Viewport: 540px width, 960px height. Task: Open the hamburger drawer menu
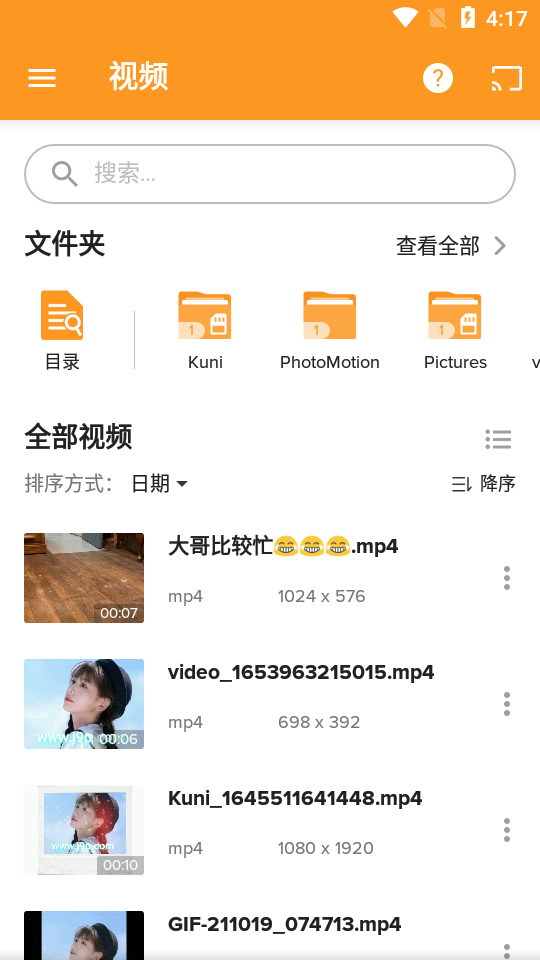(x=42, y=78)
